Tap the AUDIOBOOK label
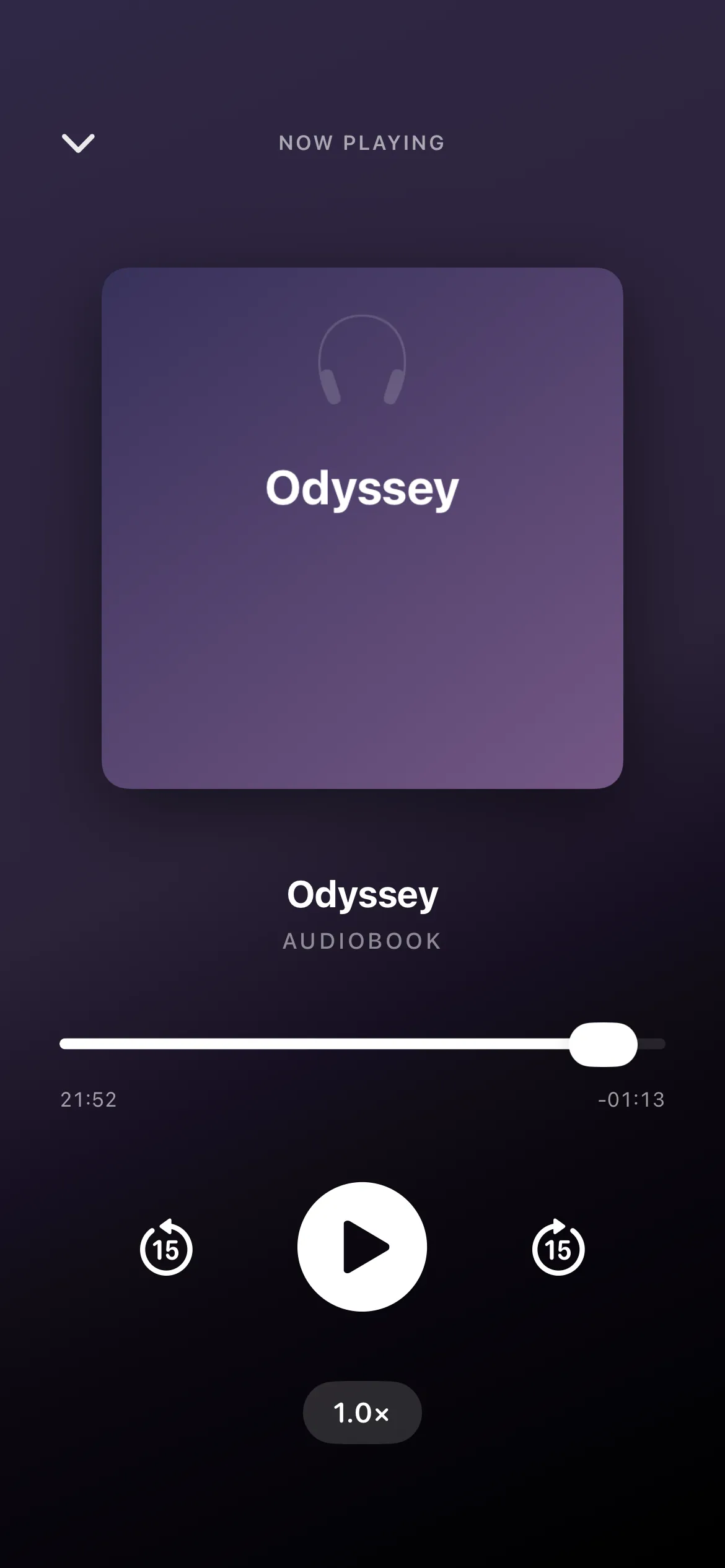The image size is (725, 1568). coord(362,941)
